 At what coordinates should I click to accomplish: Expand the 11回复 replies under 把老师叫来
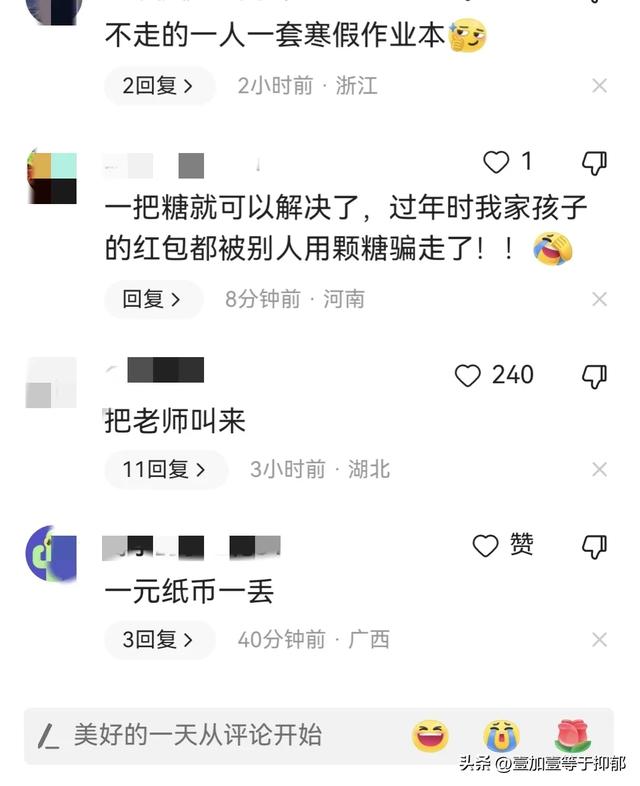[165, 469]
